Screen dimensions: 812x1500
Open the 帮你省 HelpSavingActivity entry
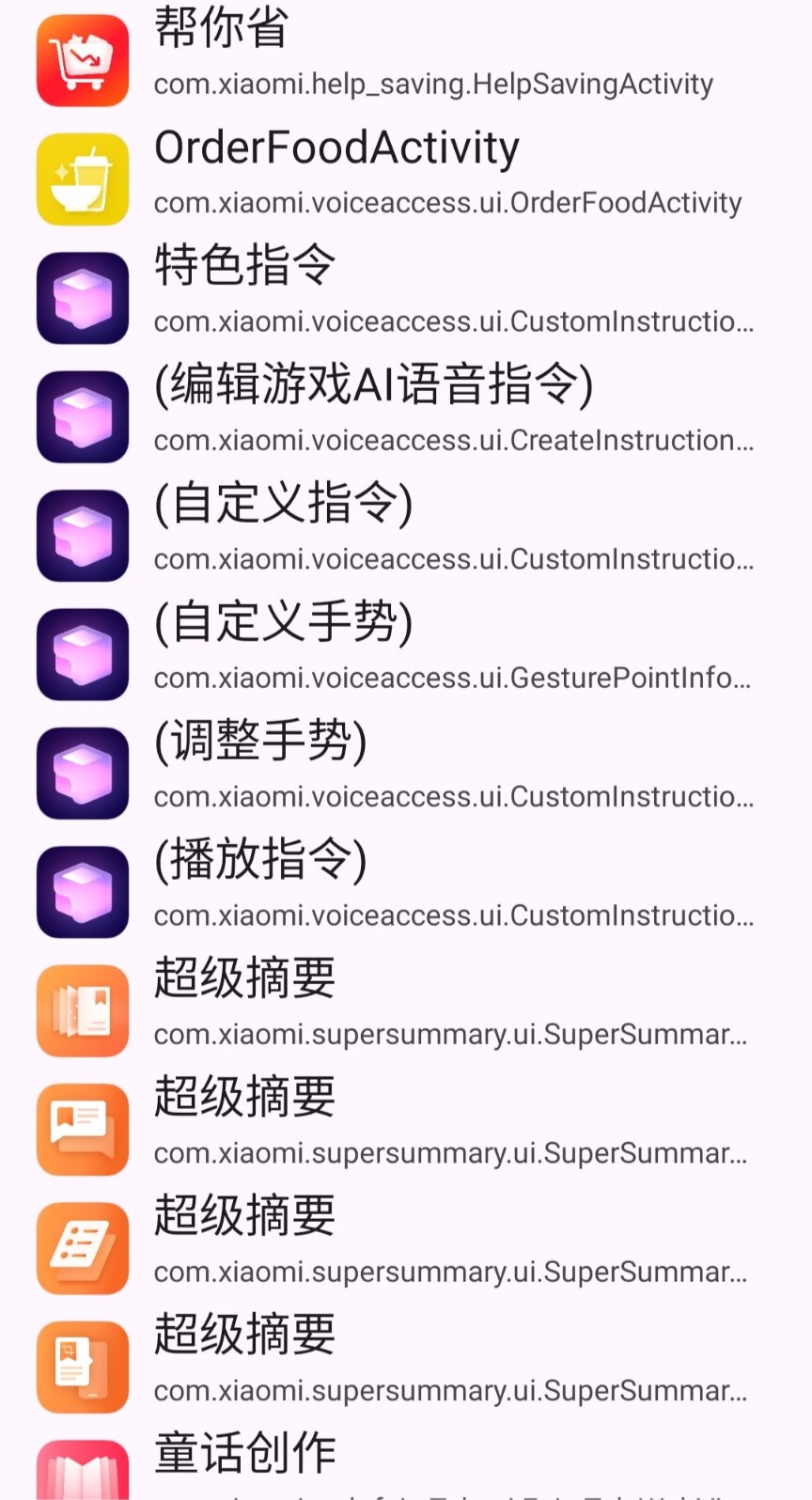tap(406, 59)
